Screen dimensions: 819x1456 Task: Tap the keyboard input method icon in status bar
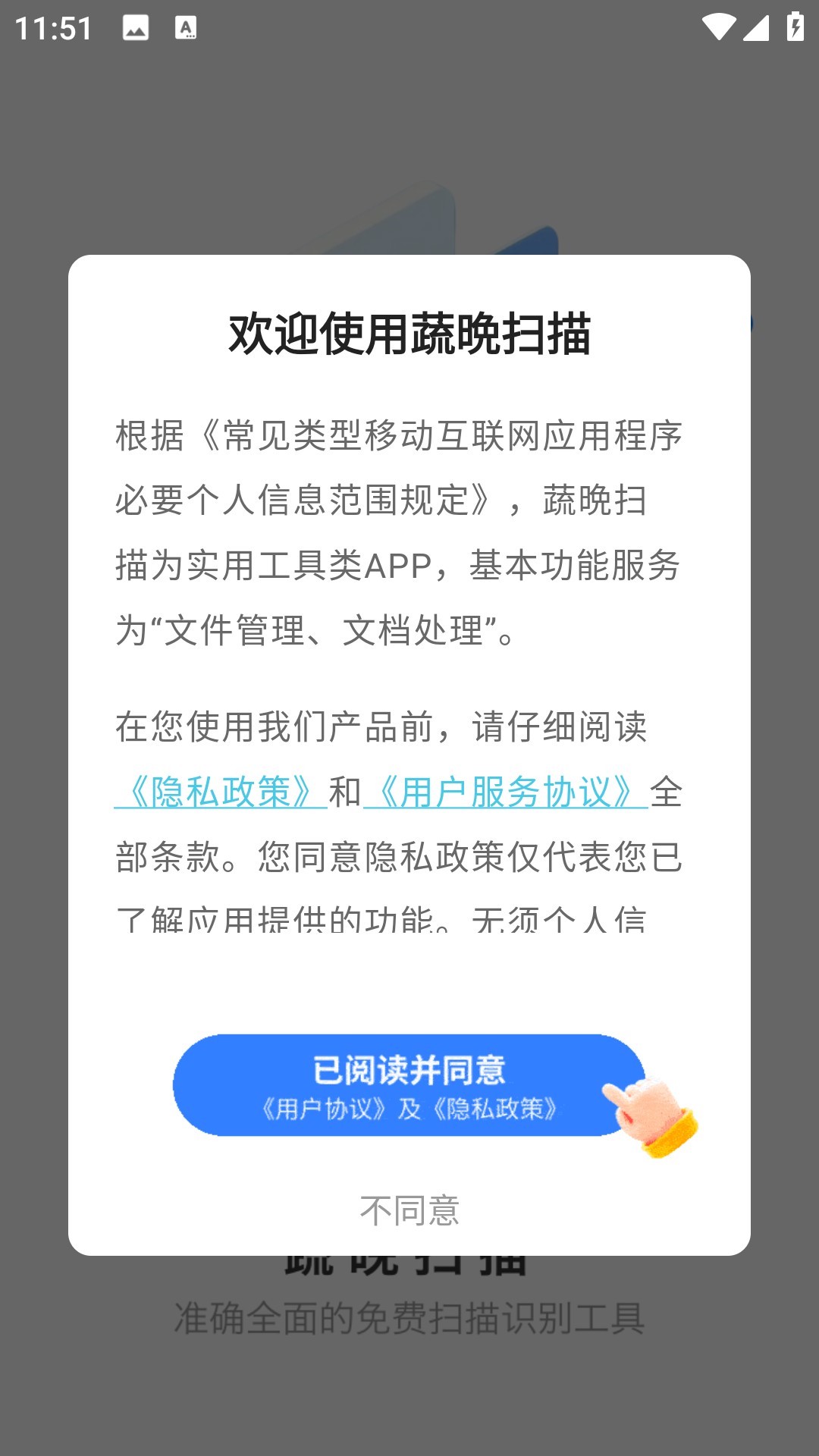coord(184,28)
